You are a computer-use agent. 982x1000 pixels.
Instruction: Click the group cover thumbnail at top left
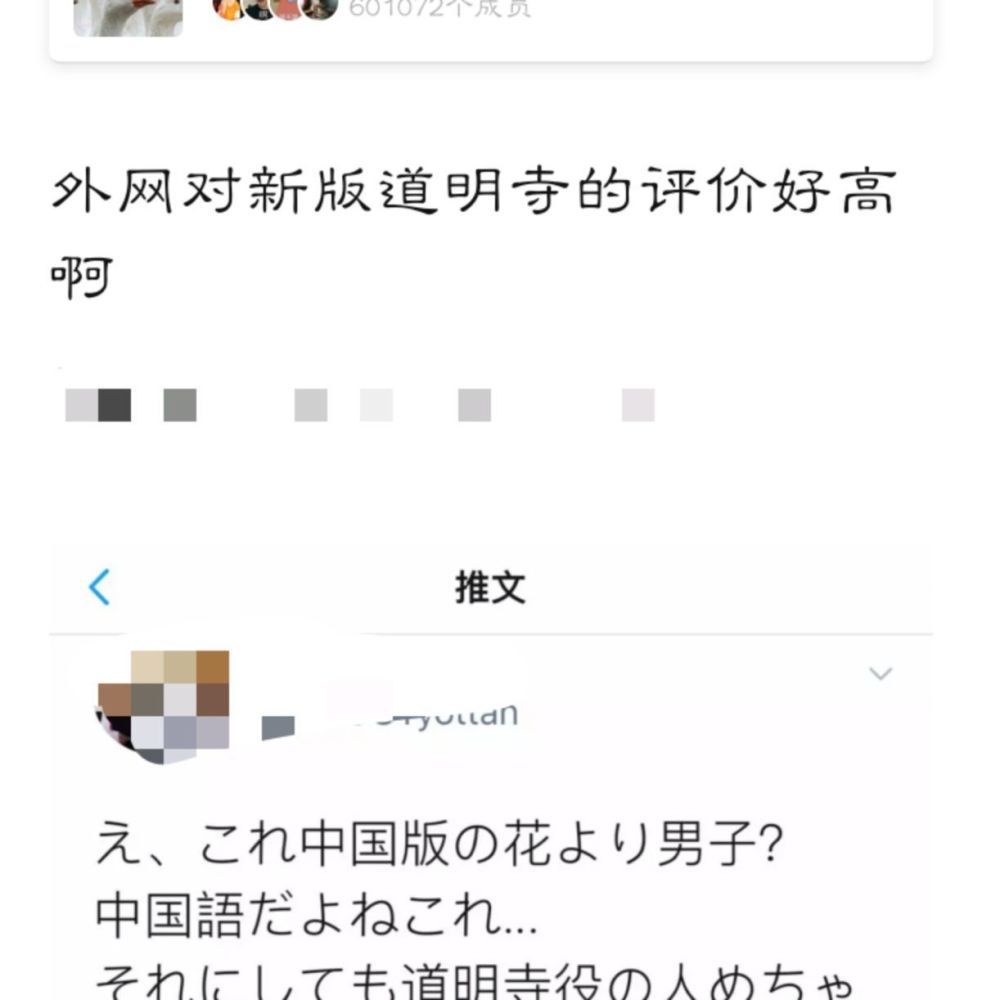[x=130, y=15]
